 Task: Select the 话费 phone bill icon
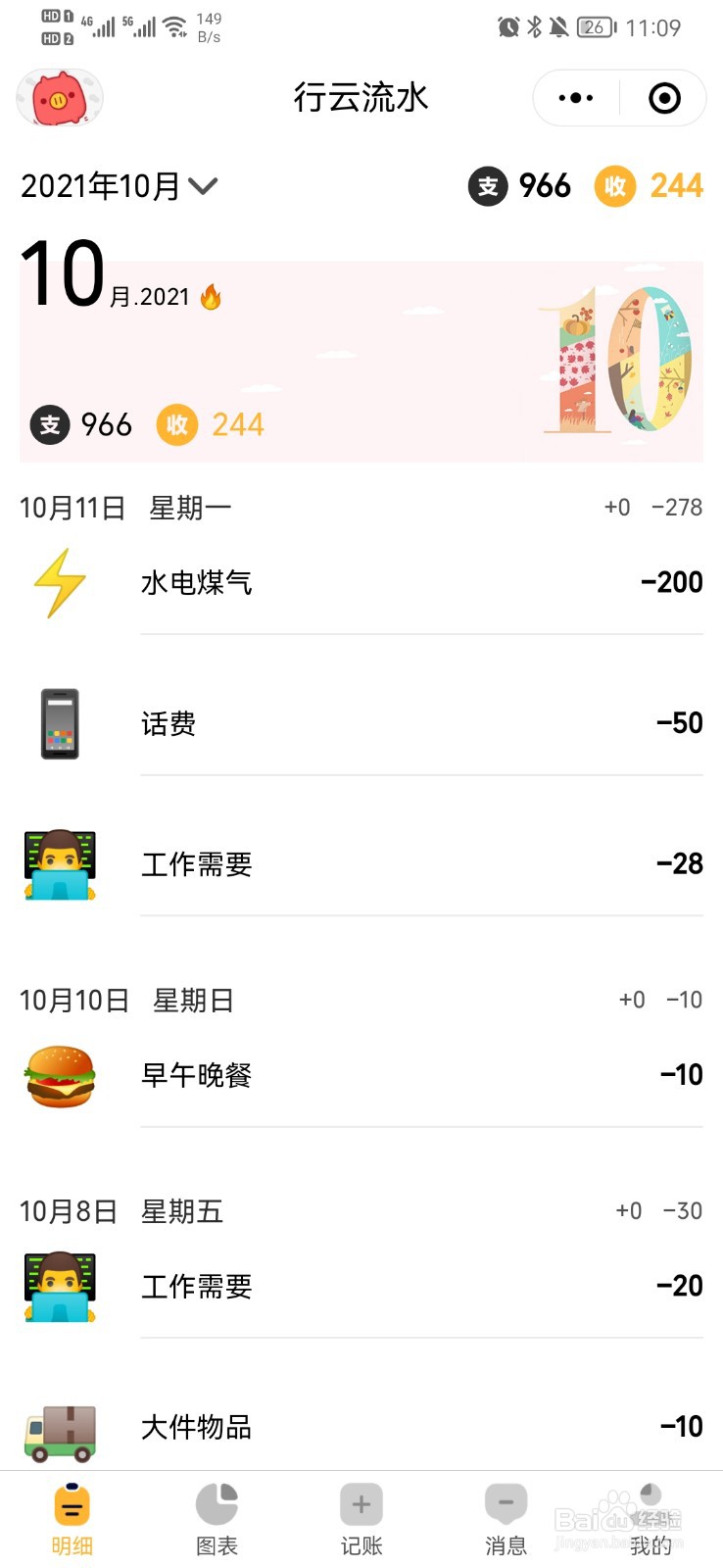(61, 723)
